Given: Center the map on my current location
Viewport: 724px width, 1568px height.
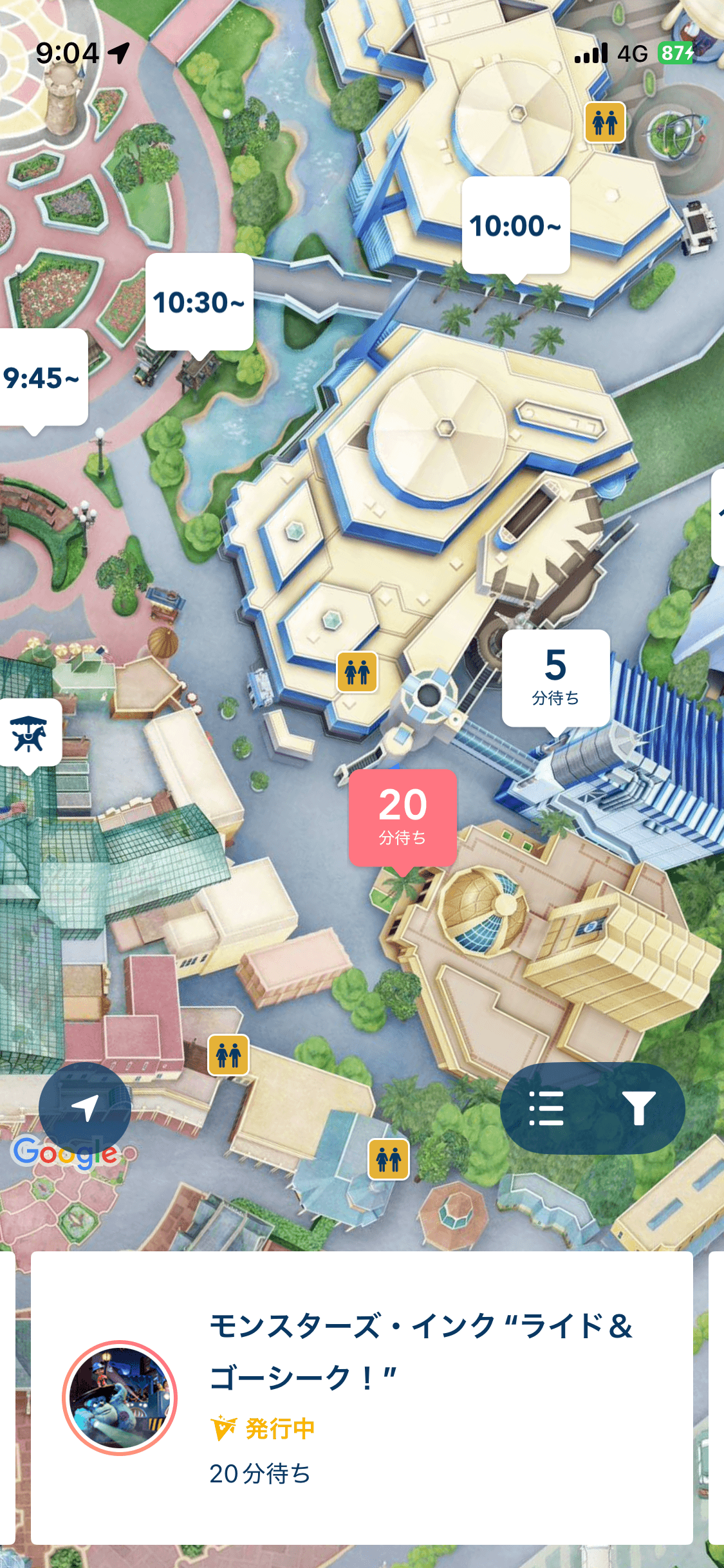Looking at the screenshot, I should 85,1108.
